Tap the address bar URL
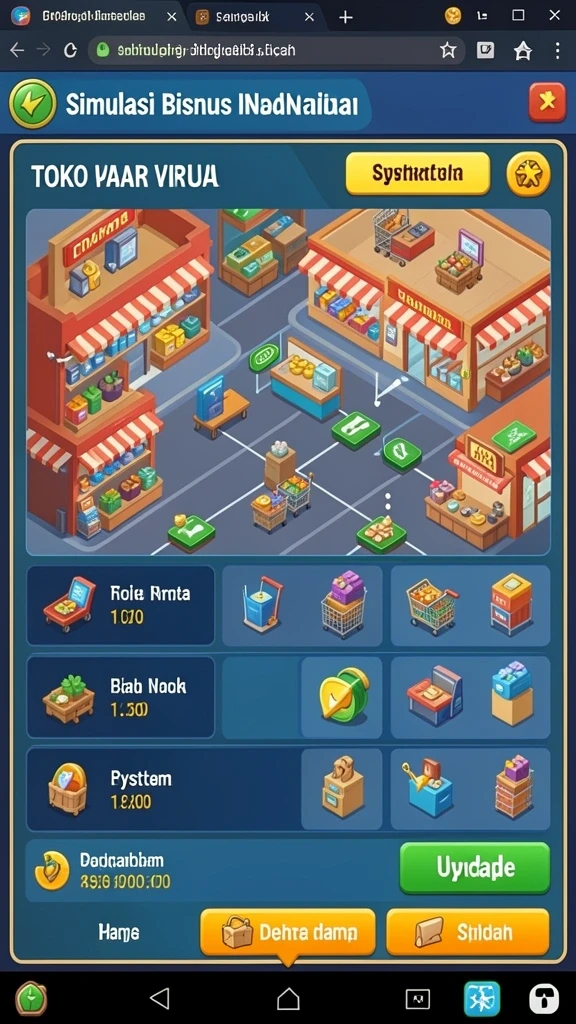Viewport: 576px width, 1024px height. pyautogui.click(x=206, y=50)
